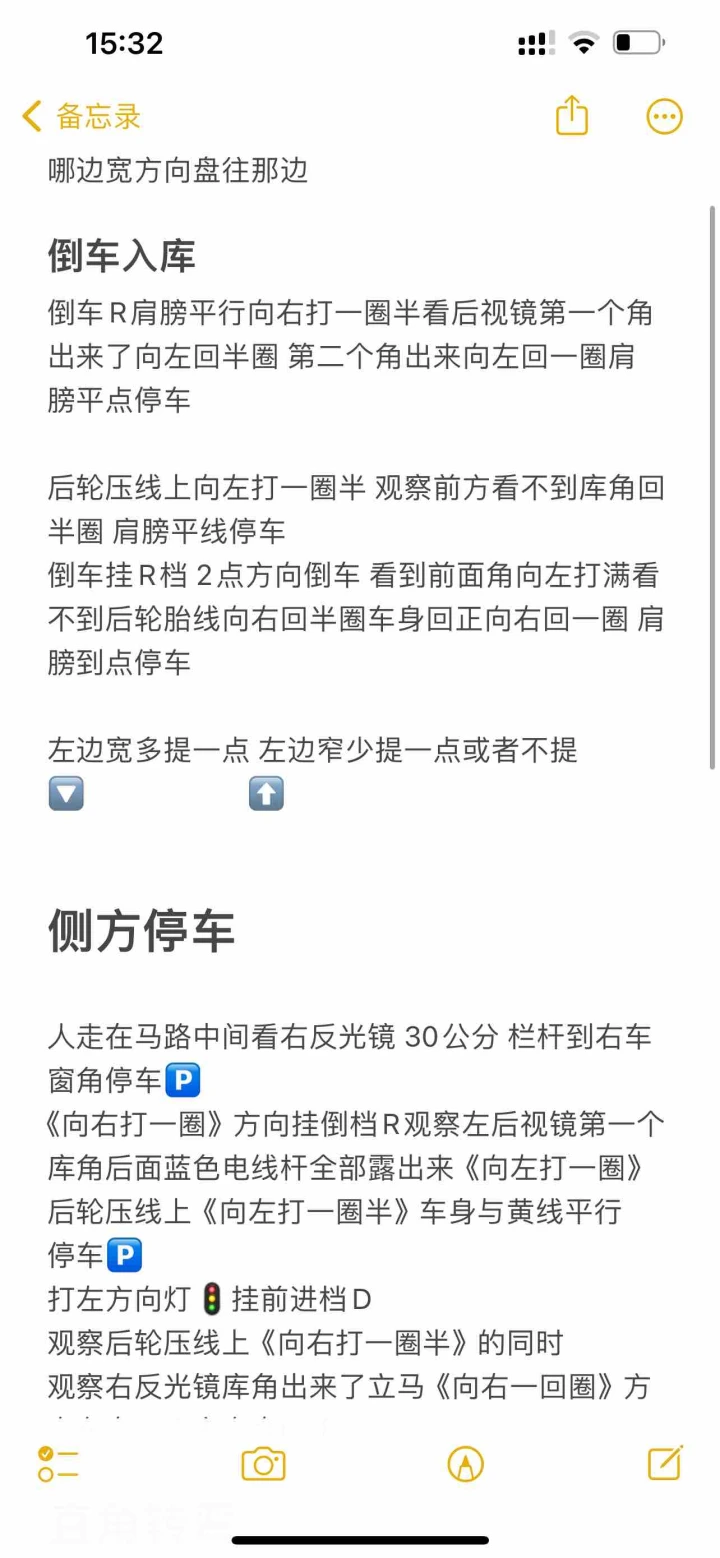
Task: Add a checklist to the note
Action: coord(58,1464)
